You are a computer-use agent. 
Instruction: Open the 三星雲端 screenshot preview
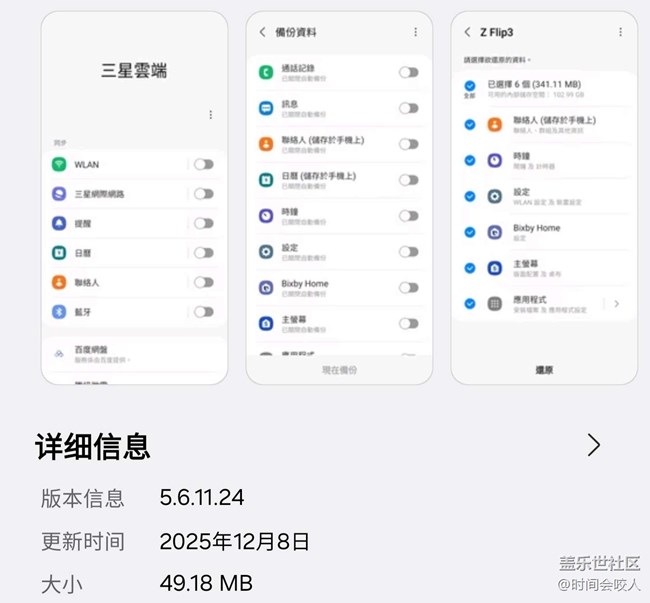pos(134,198)
